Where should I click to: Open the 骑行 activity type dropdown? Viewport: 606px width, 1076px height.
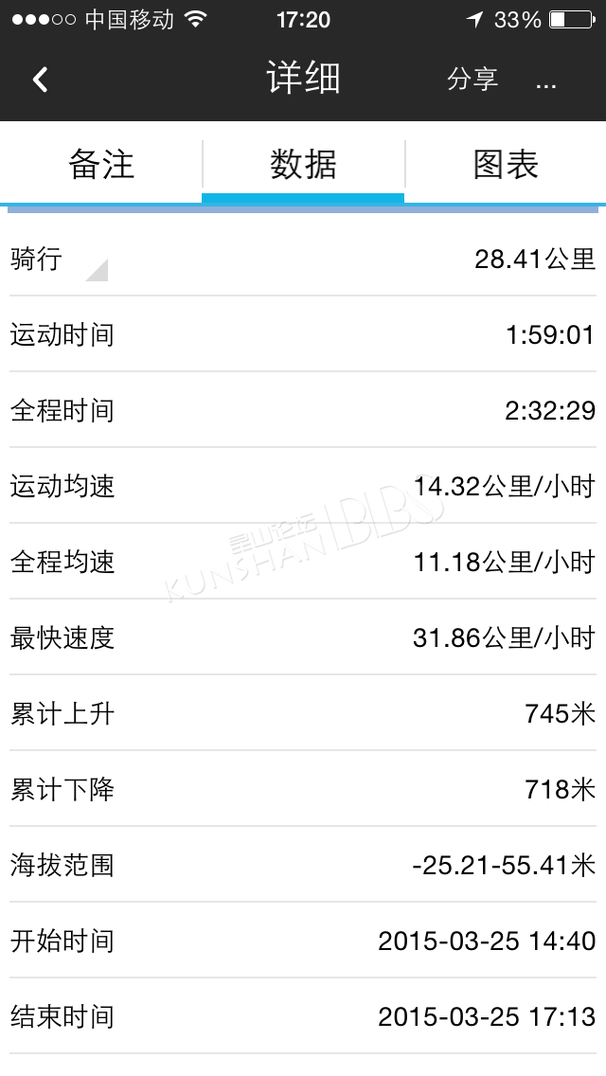click(59, 261)
